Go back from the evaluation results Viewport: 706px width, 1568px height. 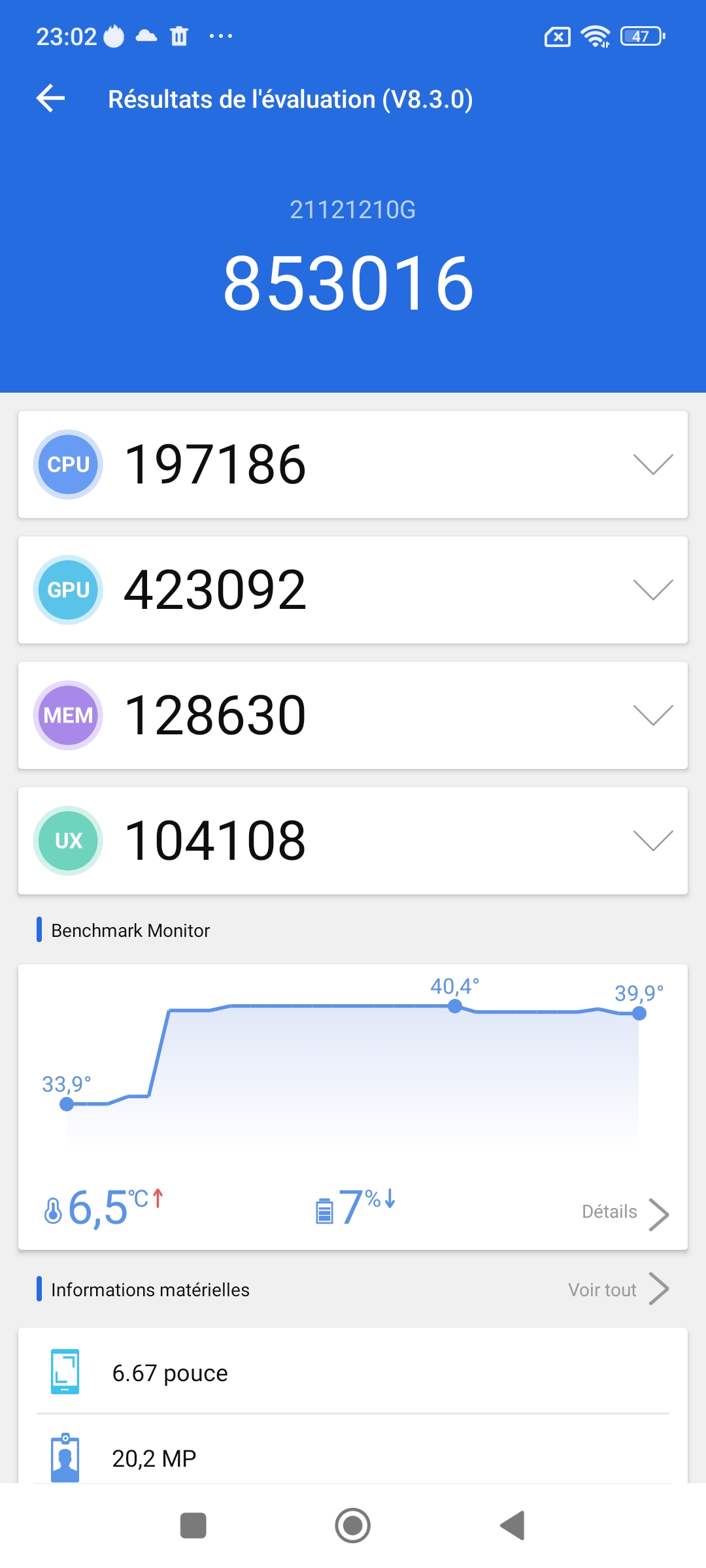pyautogui.click(x=51, y=99)
